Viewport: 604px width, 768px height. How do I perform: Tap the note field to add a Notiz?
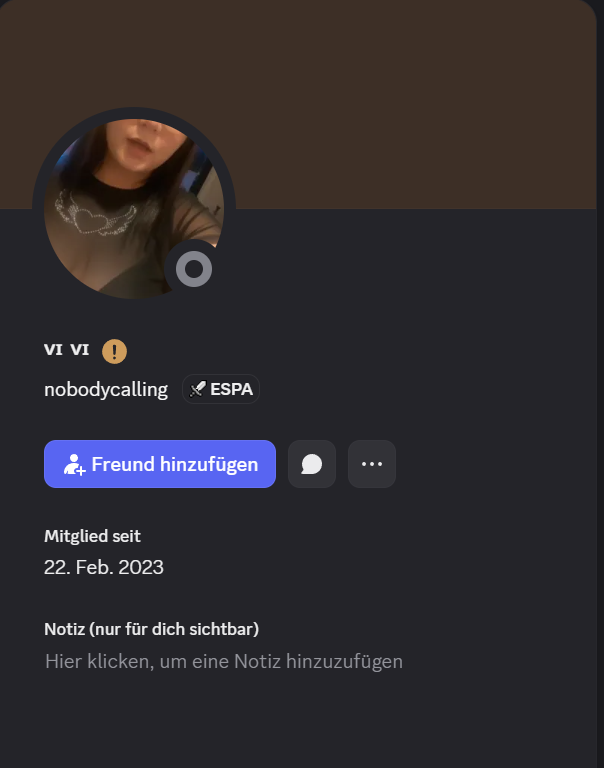(224, 661)
